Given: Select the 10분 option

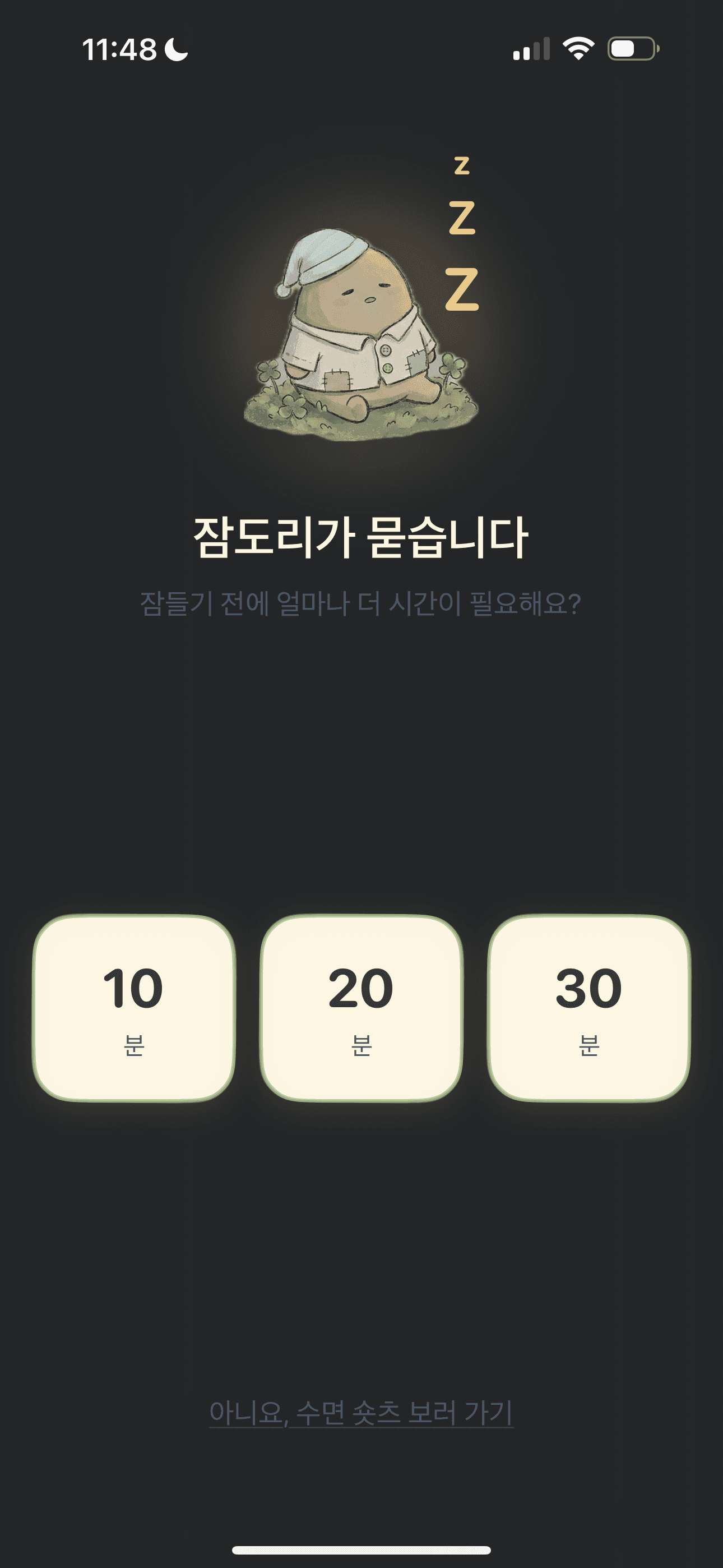Looking at the screenshot, I should (x=134, y=1008).
